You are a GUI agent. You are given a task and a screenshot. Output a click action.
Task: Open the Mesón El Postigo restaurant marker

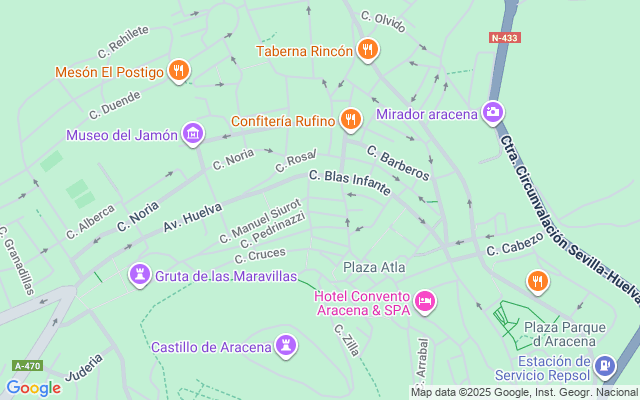coord(180,70)
